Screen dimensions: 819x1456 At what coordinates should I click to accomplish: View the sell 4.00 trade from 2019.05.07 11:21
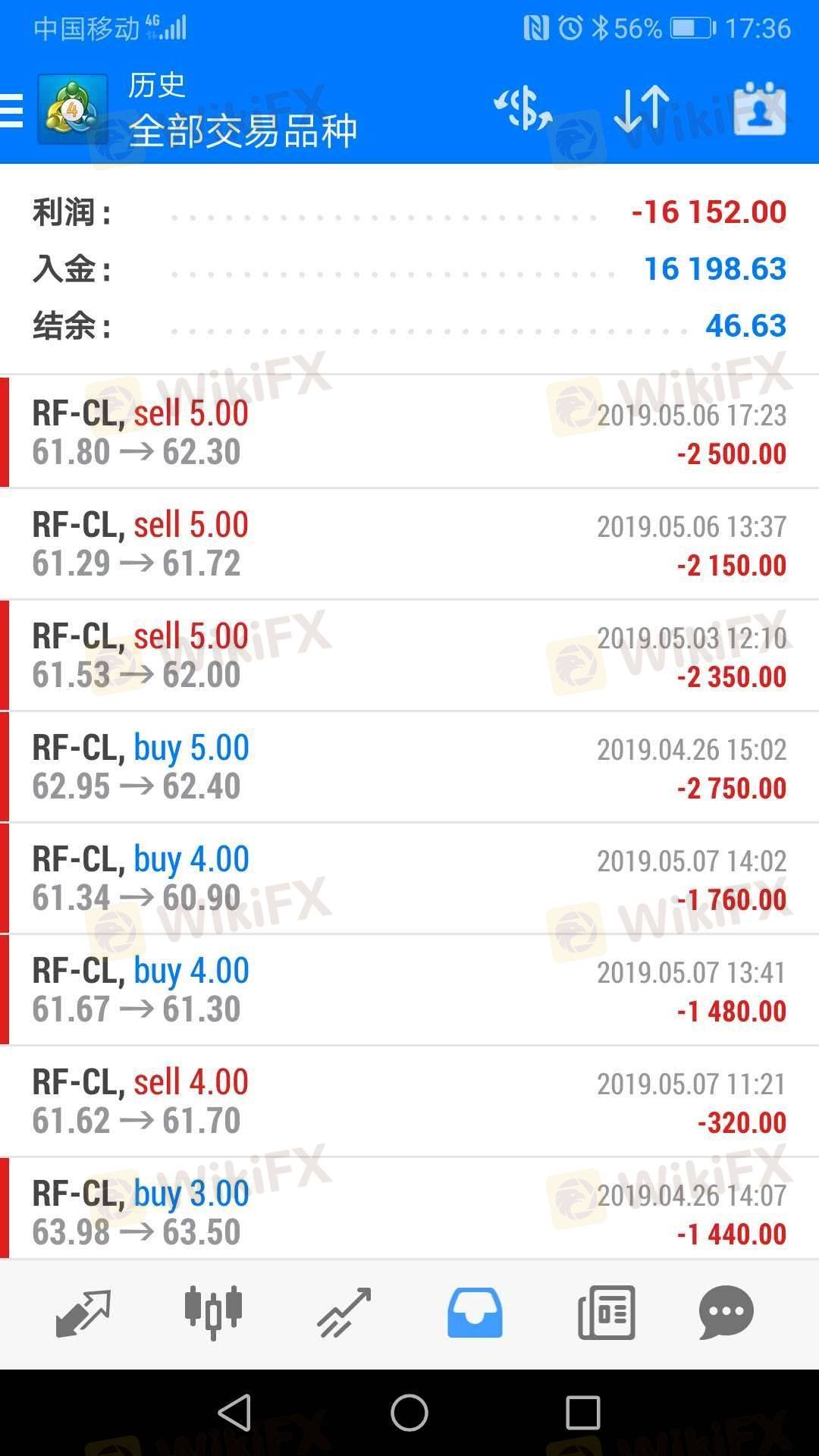coord(409,1101)
